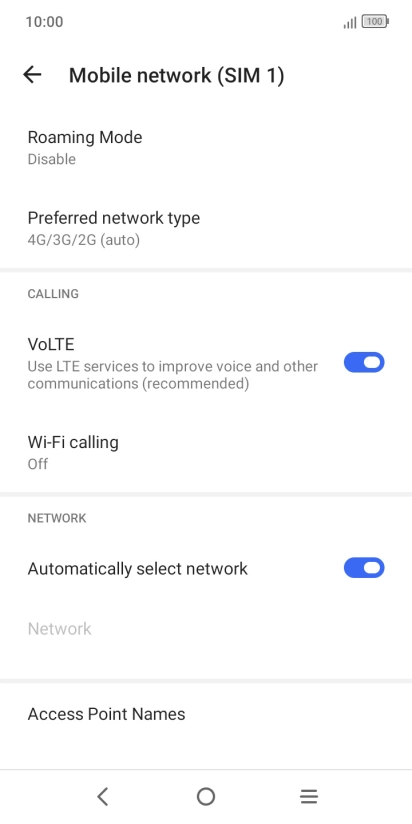
Task: Open Preferred network type options
Action: (206, 228)
